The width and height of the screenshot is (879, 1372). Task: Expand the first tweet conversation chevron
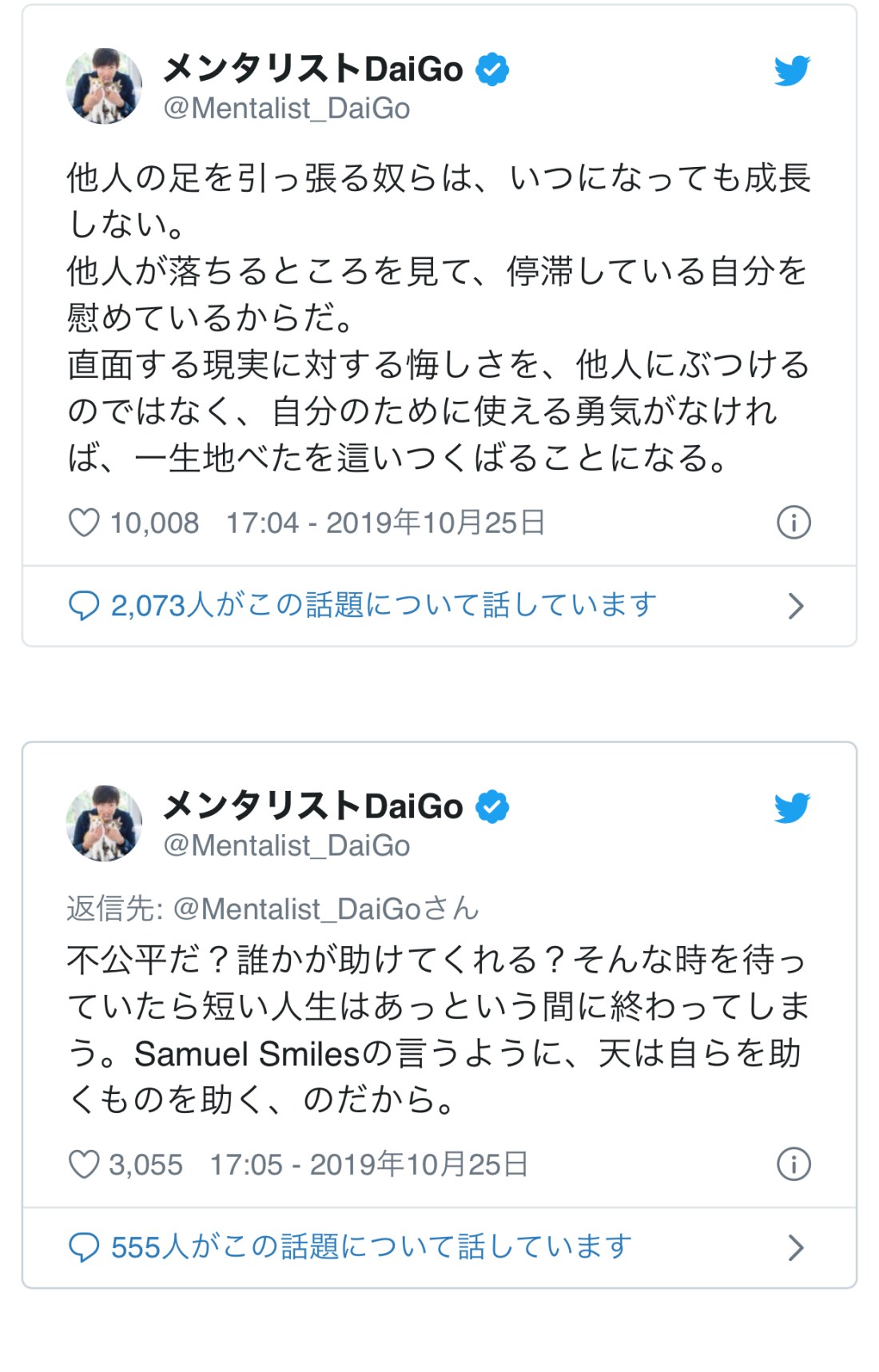796,606
